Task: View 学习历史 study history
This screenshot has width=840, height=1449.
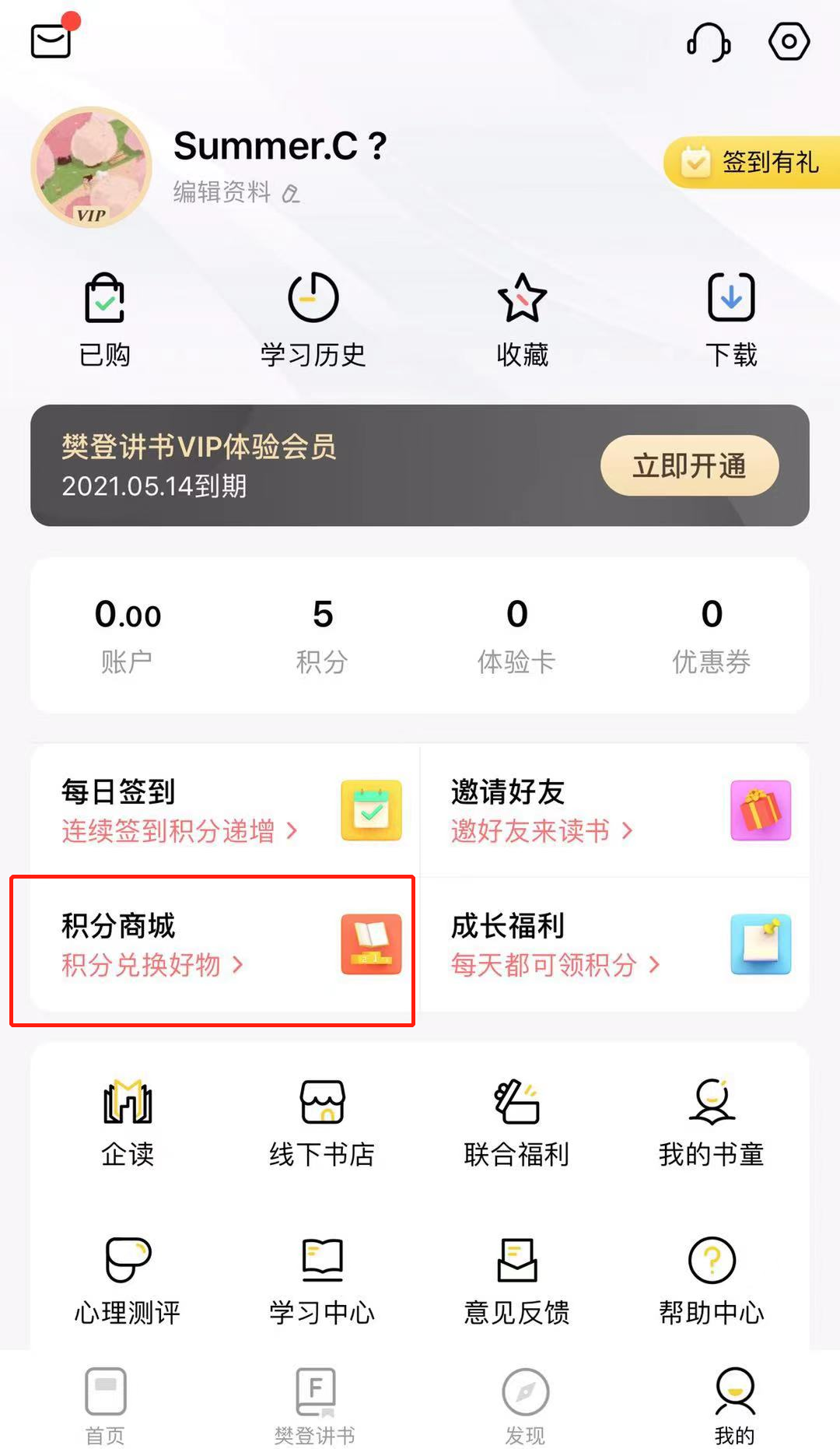Action: tap(313, 320)
